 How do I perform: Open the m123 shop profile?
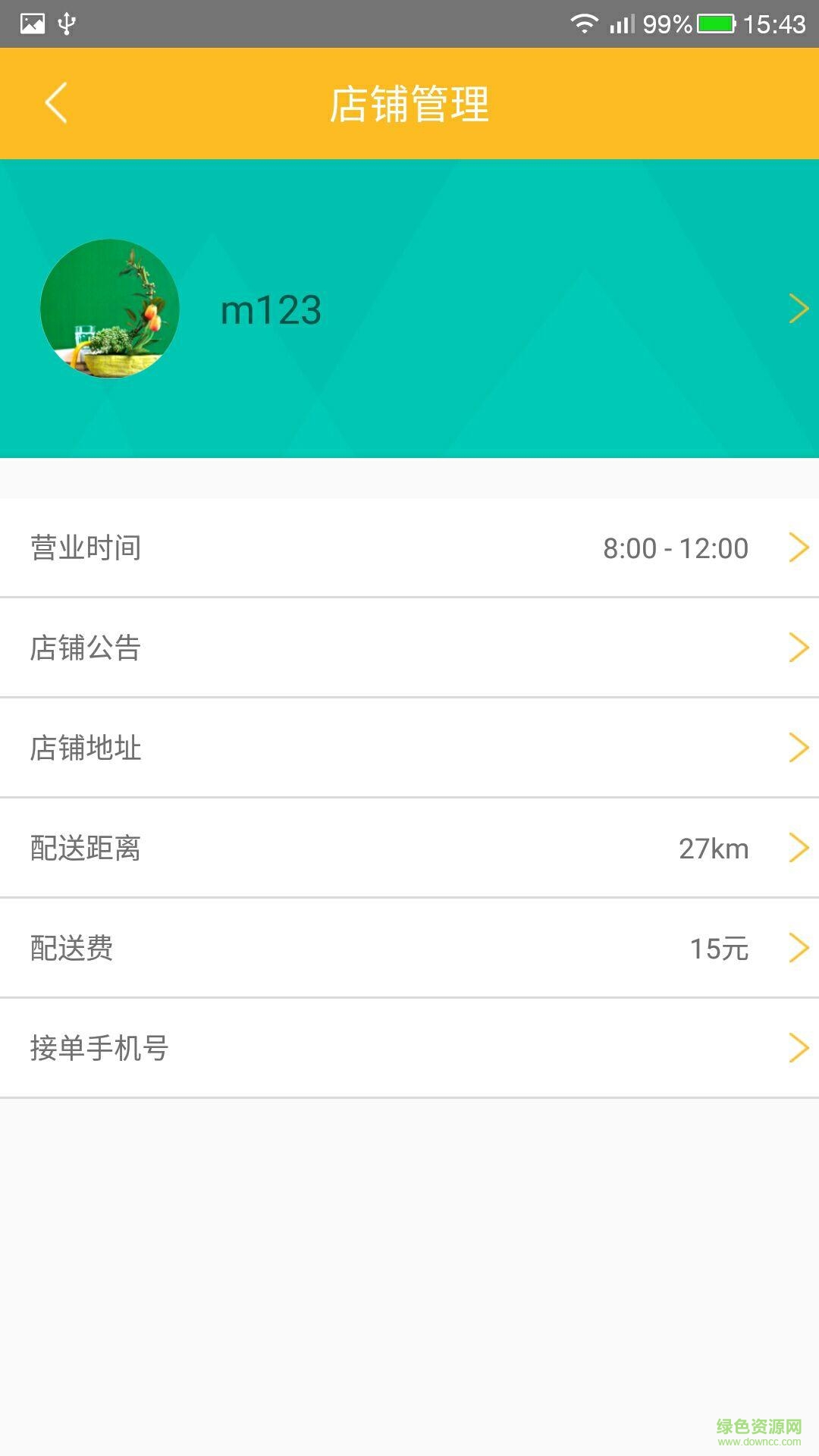point(409,309)
